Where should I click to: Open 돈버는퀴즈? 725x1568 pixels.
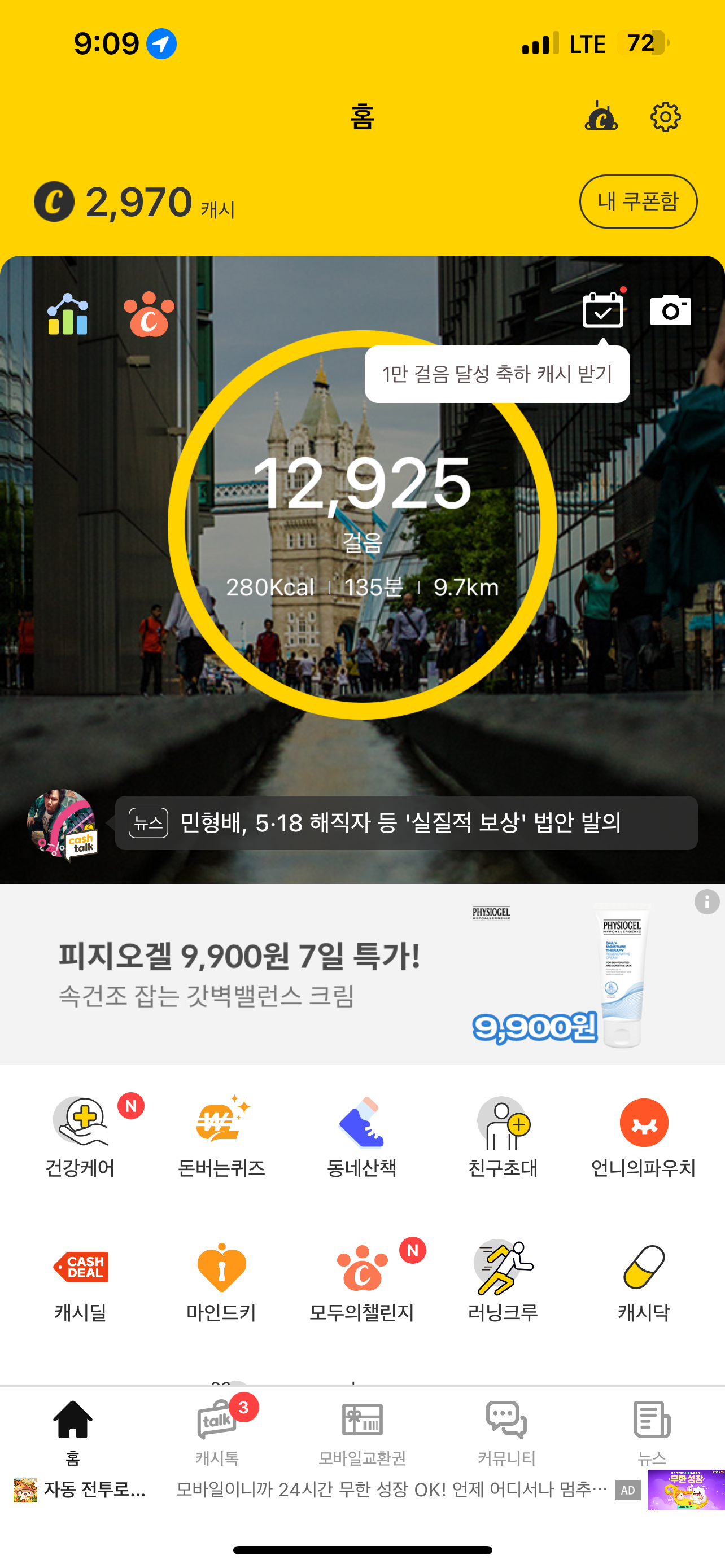point(221,1136)
